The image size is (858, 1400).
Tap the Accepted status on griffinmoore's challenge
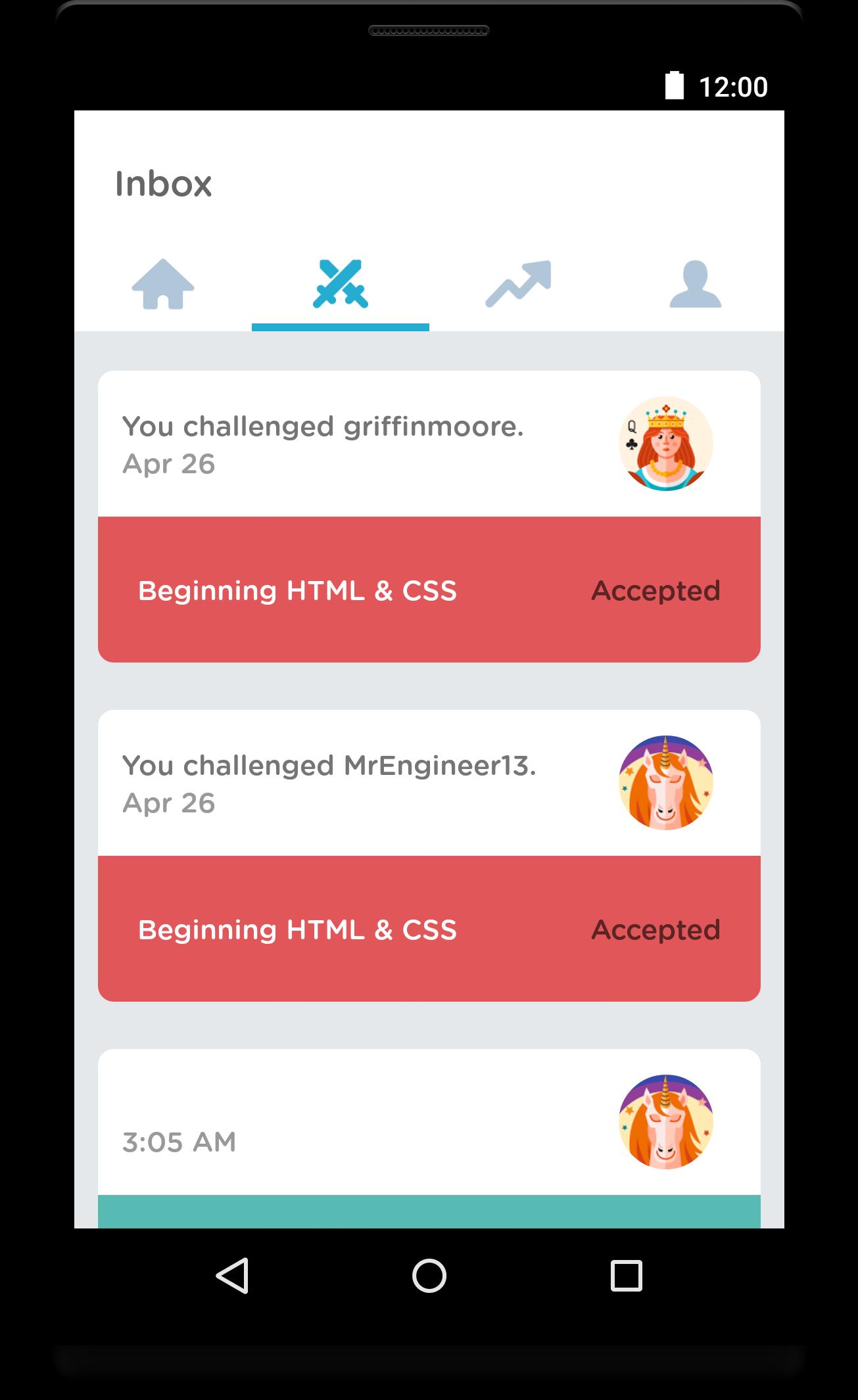tap(656, 591)
